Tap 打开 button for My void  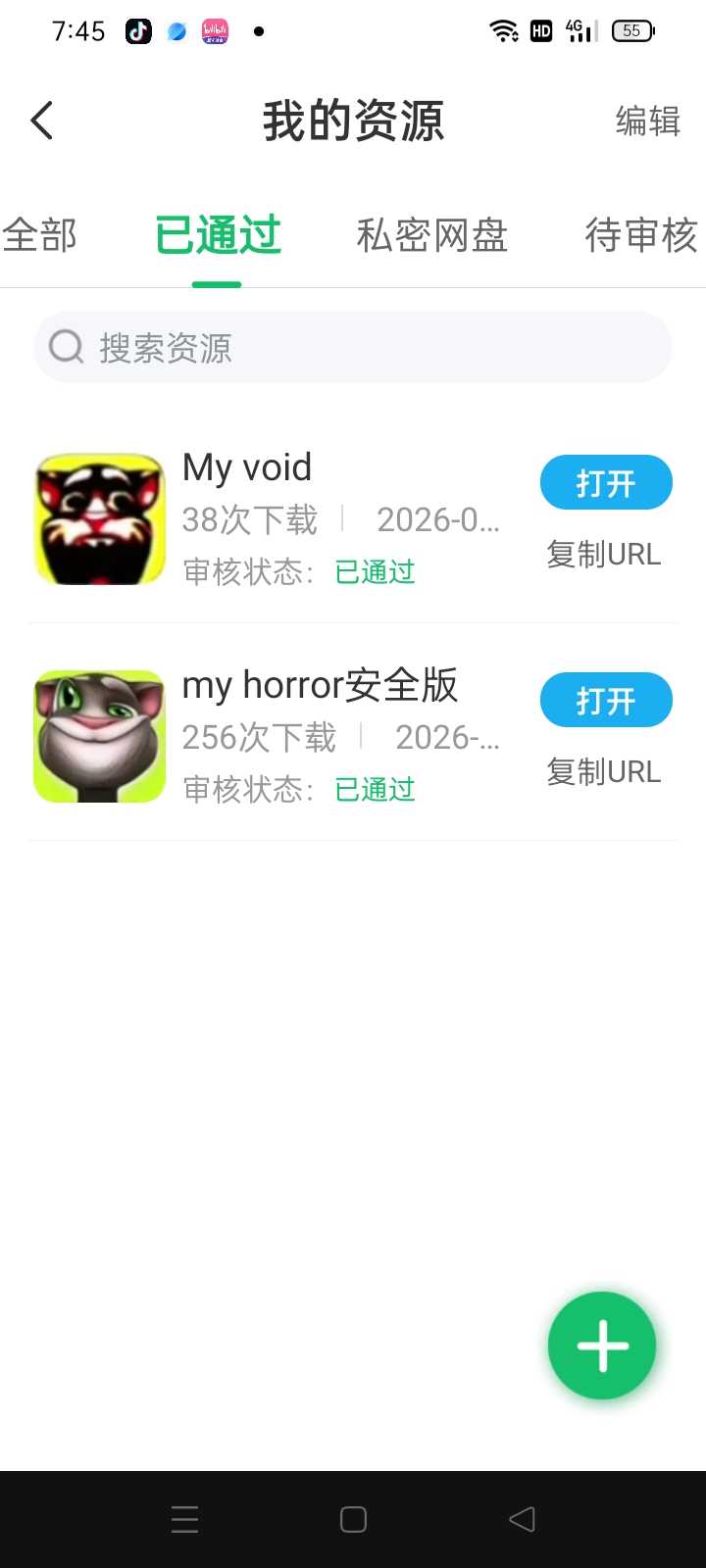[x=605, y=483]
